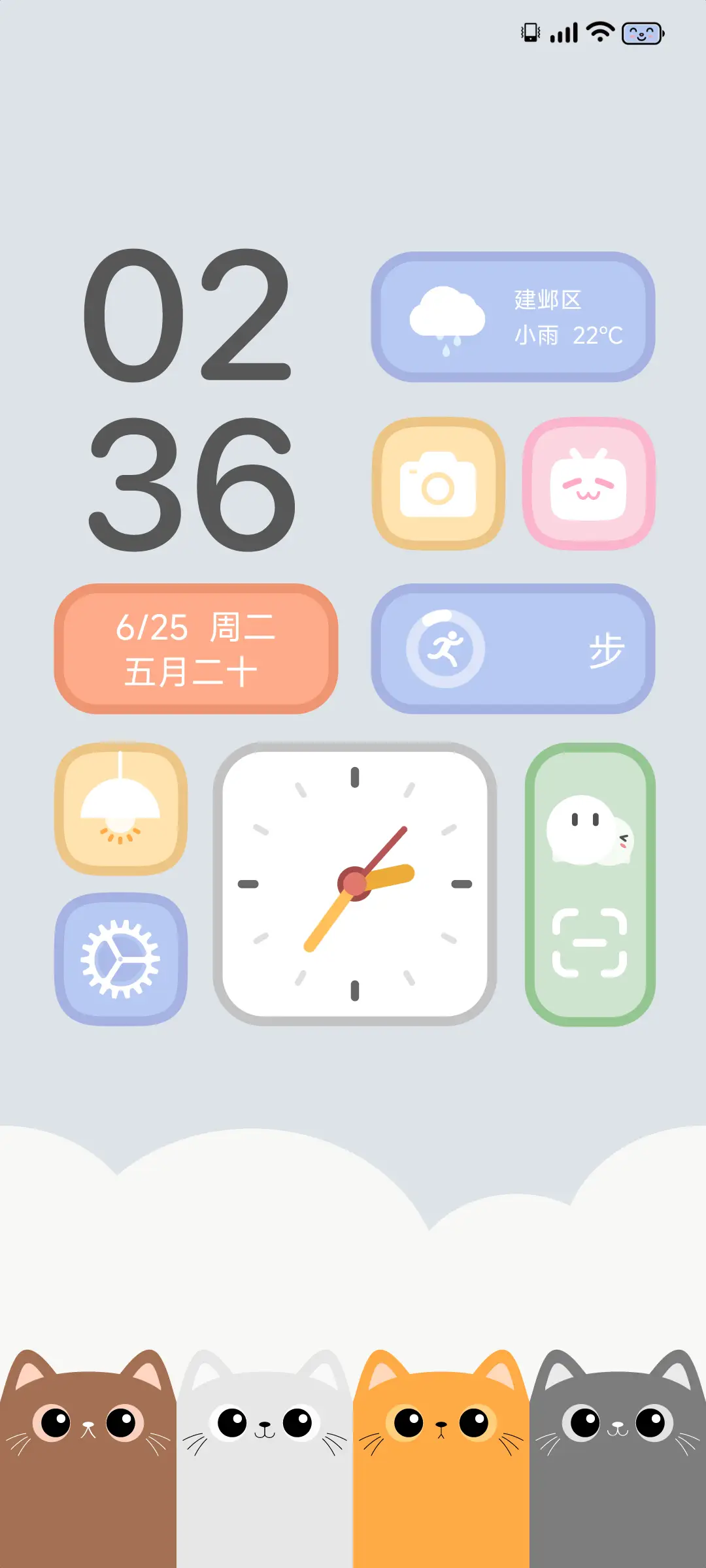The width and height of the screenshot is (706, 1568).
Task: Tap the rain cloud icon in weather widget
Action: pyautogui.click(x=445, y=316)
